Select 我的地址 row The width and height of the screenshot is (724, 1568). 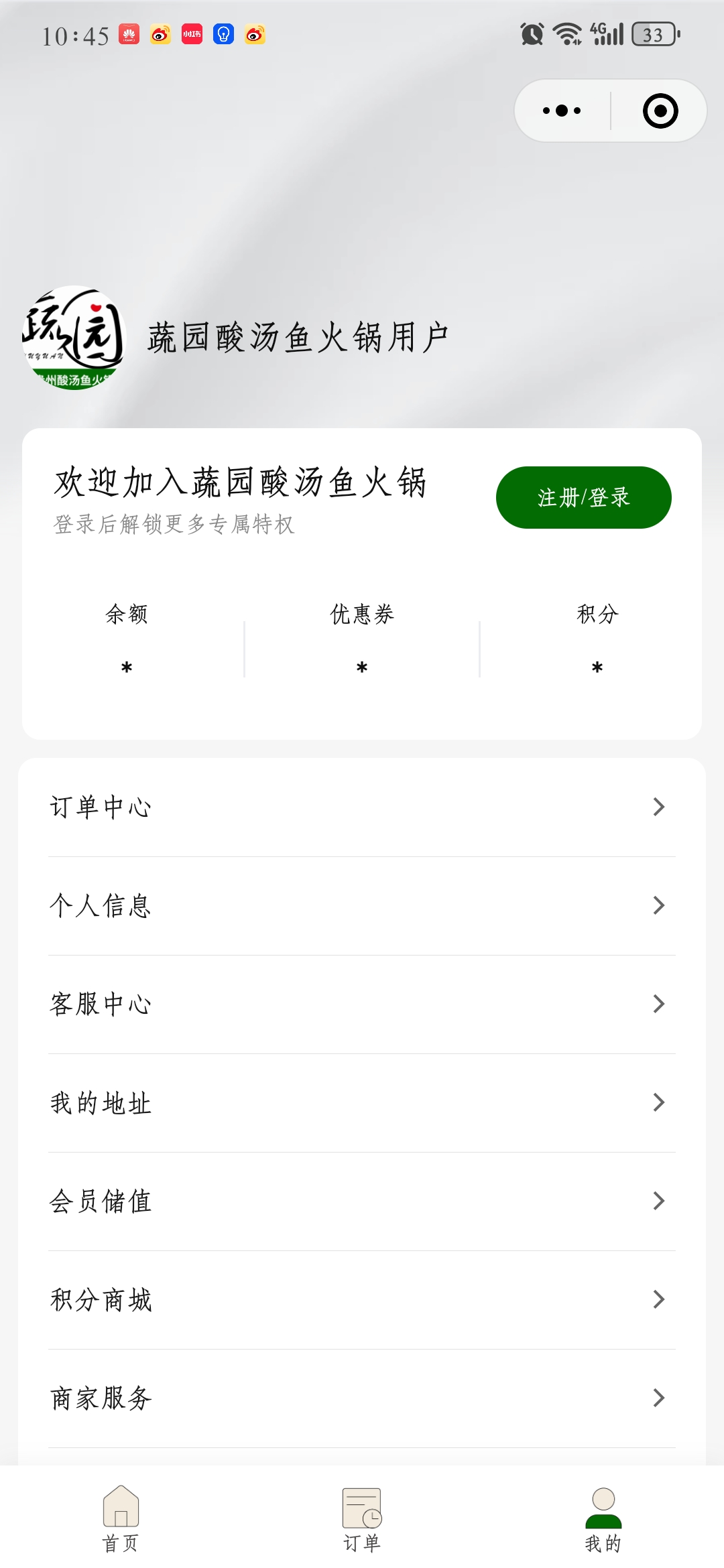[362, 1102]
